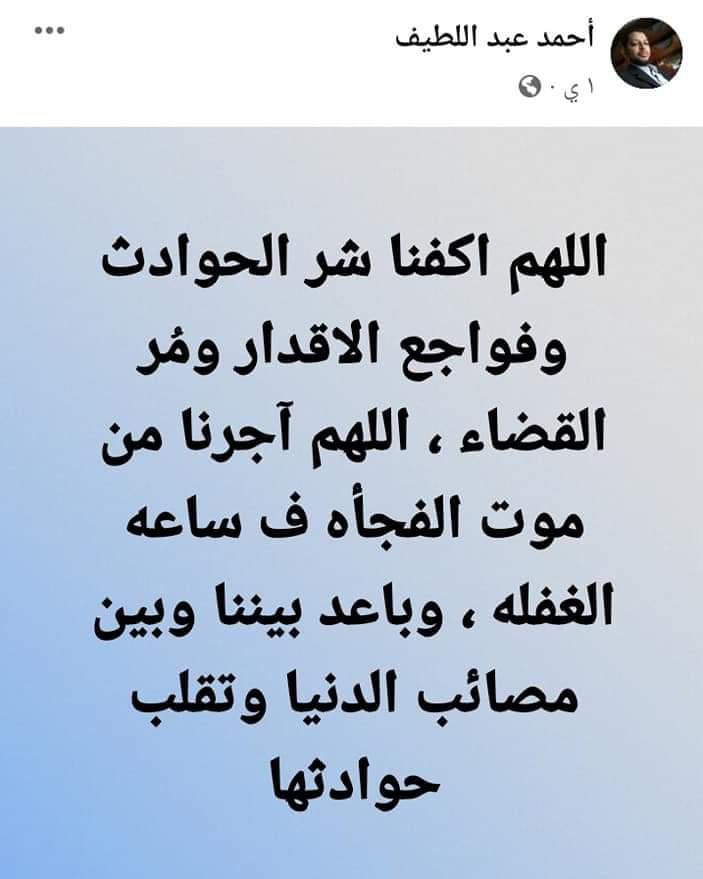
Task: Open the post's three-dot options menu
Action: coord(49,31)
